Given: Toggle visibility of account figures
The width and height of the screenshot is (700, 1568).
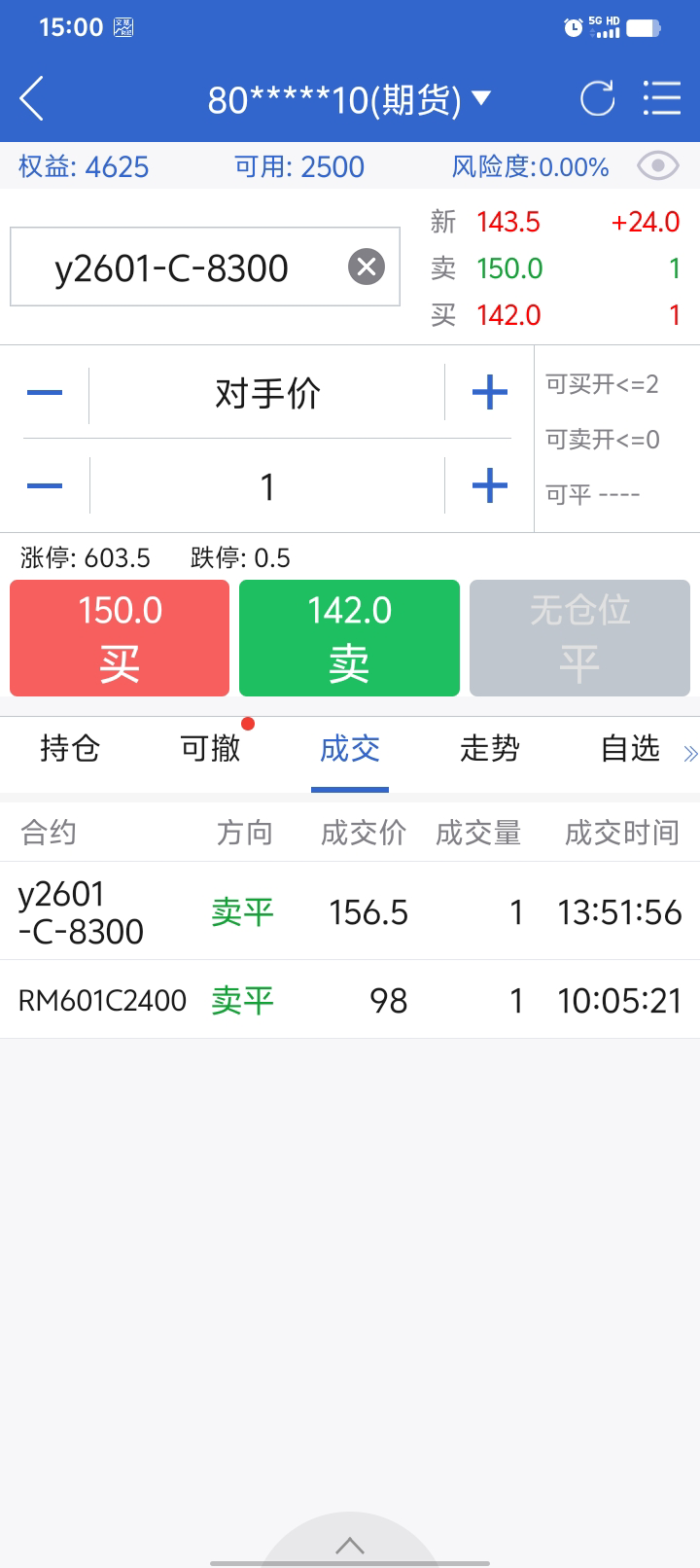Looking at the screenshot, I should click(x=657, y=166).
